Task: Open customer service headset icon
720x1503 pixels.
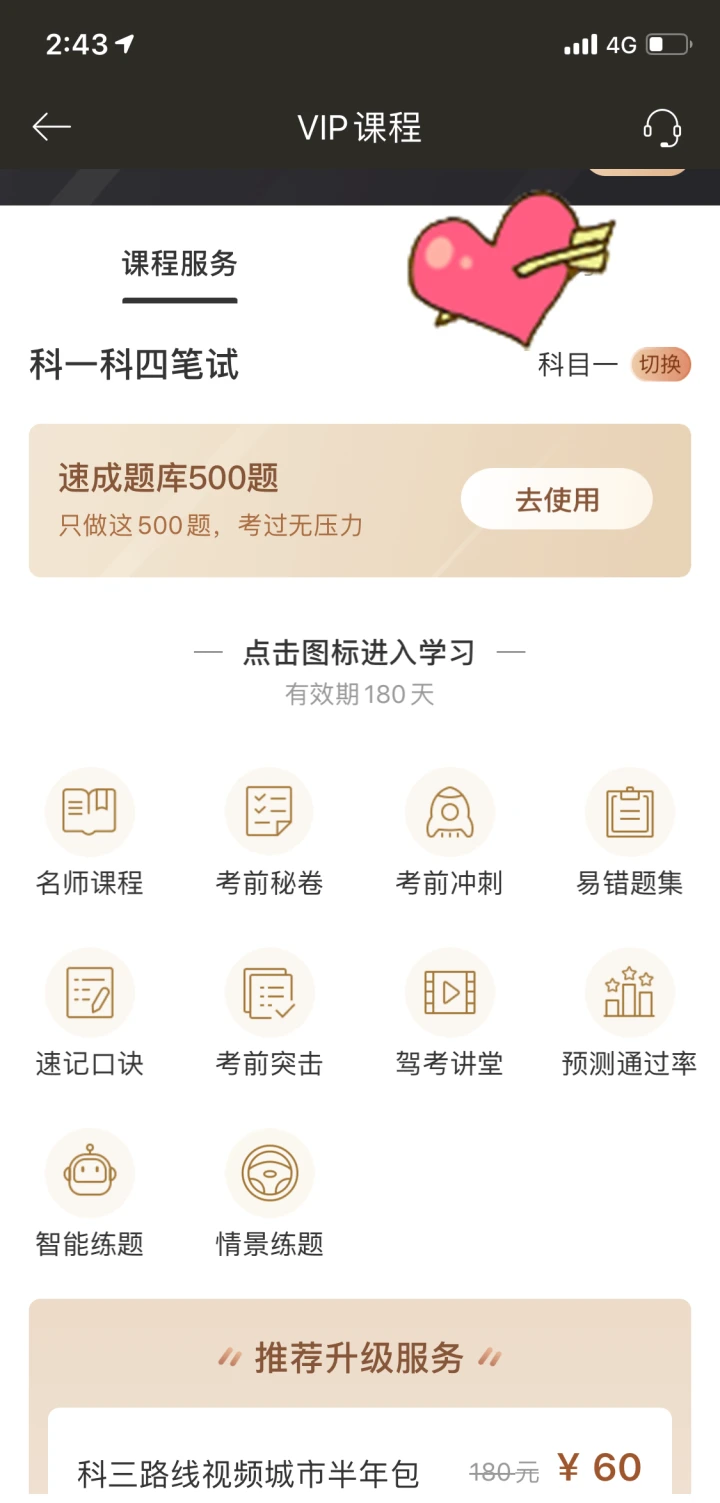Action: coord(662,128)
